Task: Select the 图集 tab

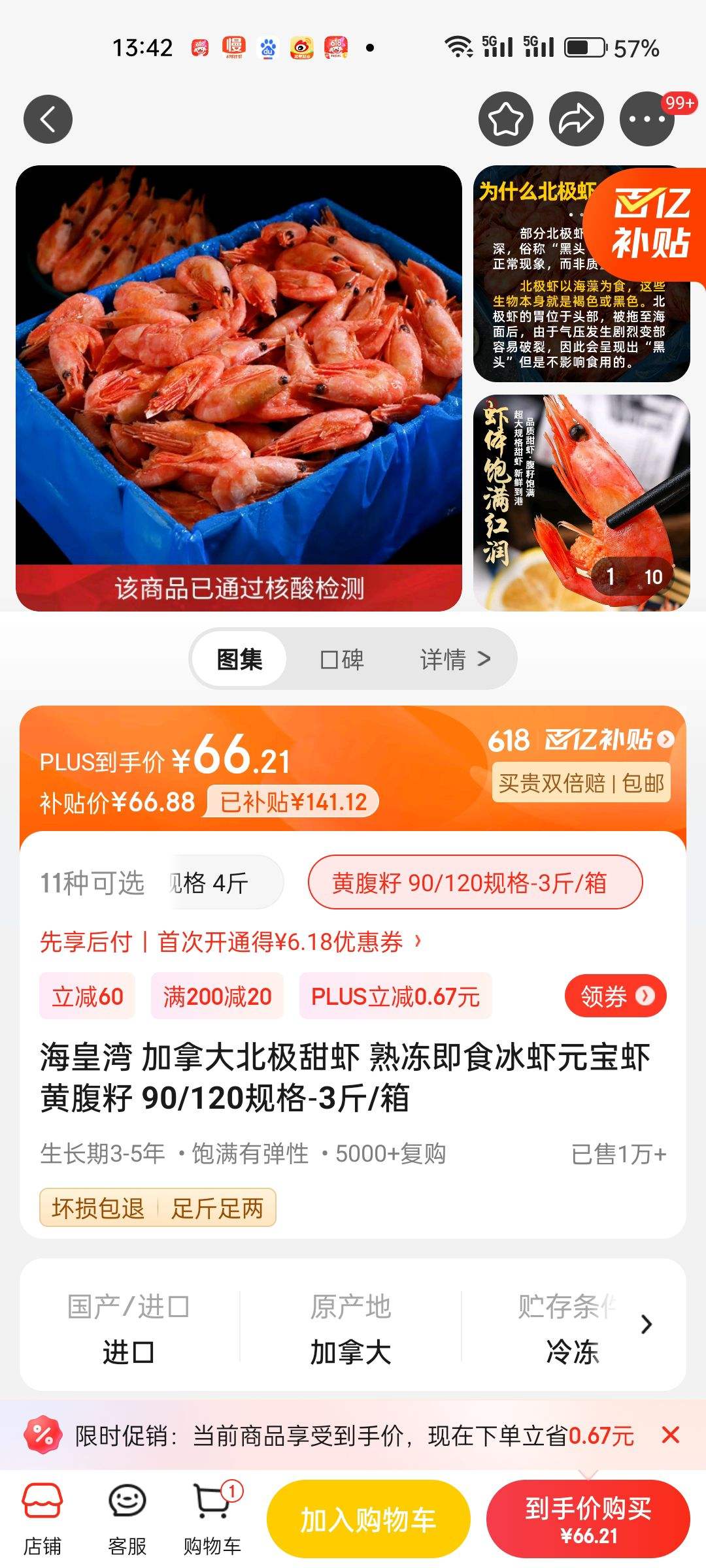Action: (239, 659)
